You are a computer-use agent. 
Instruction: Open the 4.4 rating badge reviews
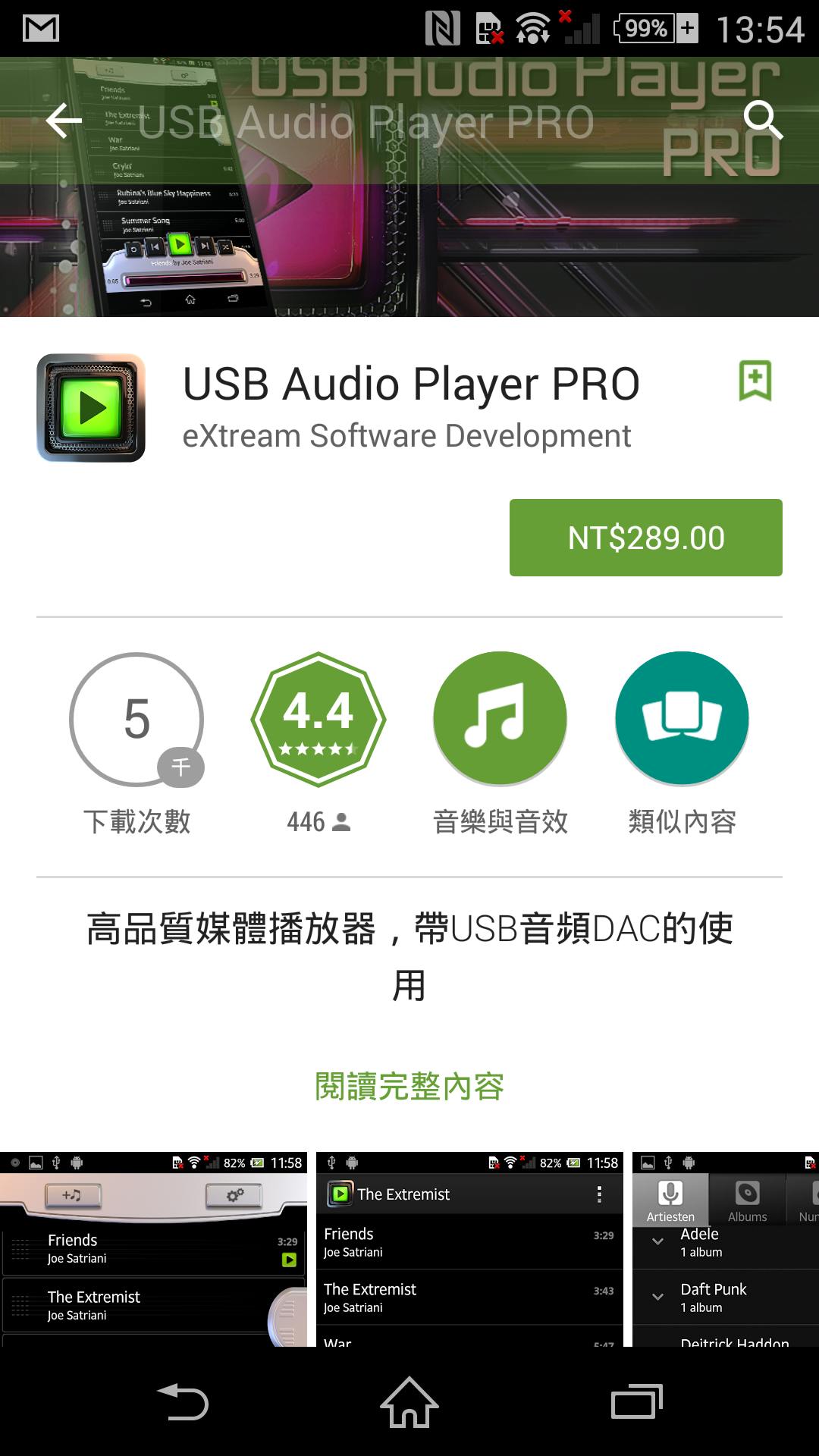(x=318, y=719)
